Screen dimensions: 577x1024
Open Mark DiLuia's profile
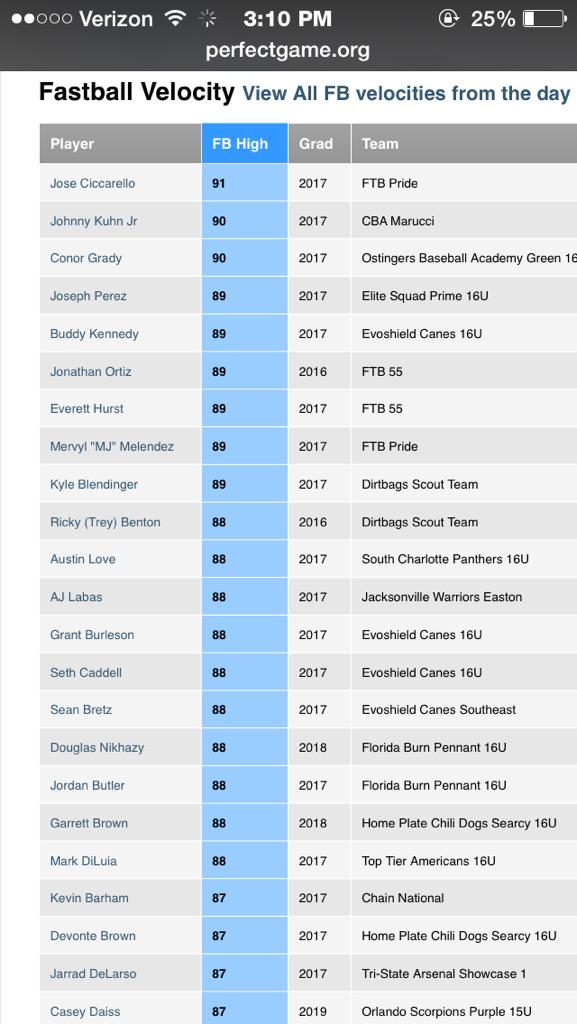coord(84,861)
